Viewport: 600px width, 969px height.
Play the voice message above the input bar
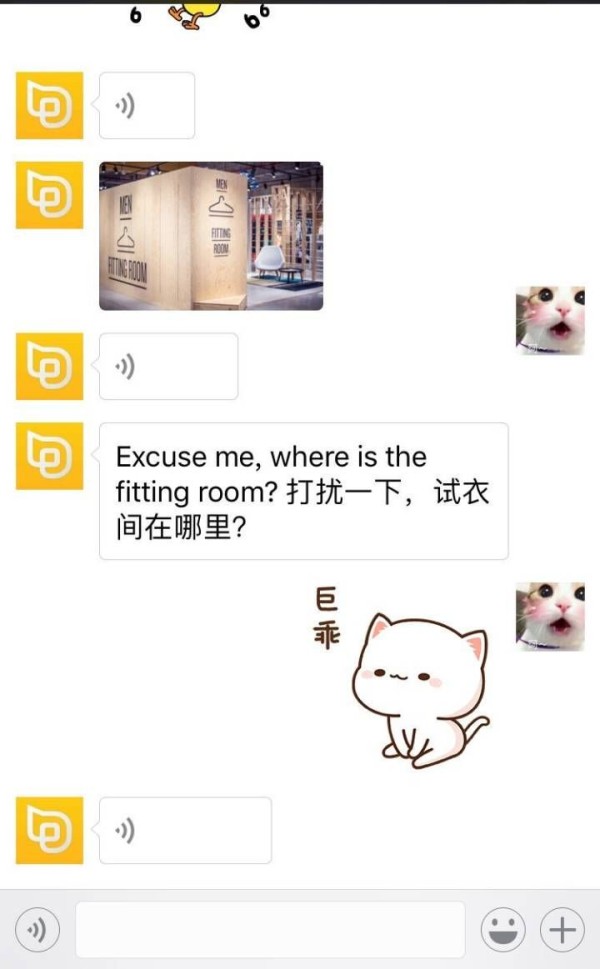[185, 830]
